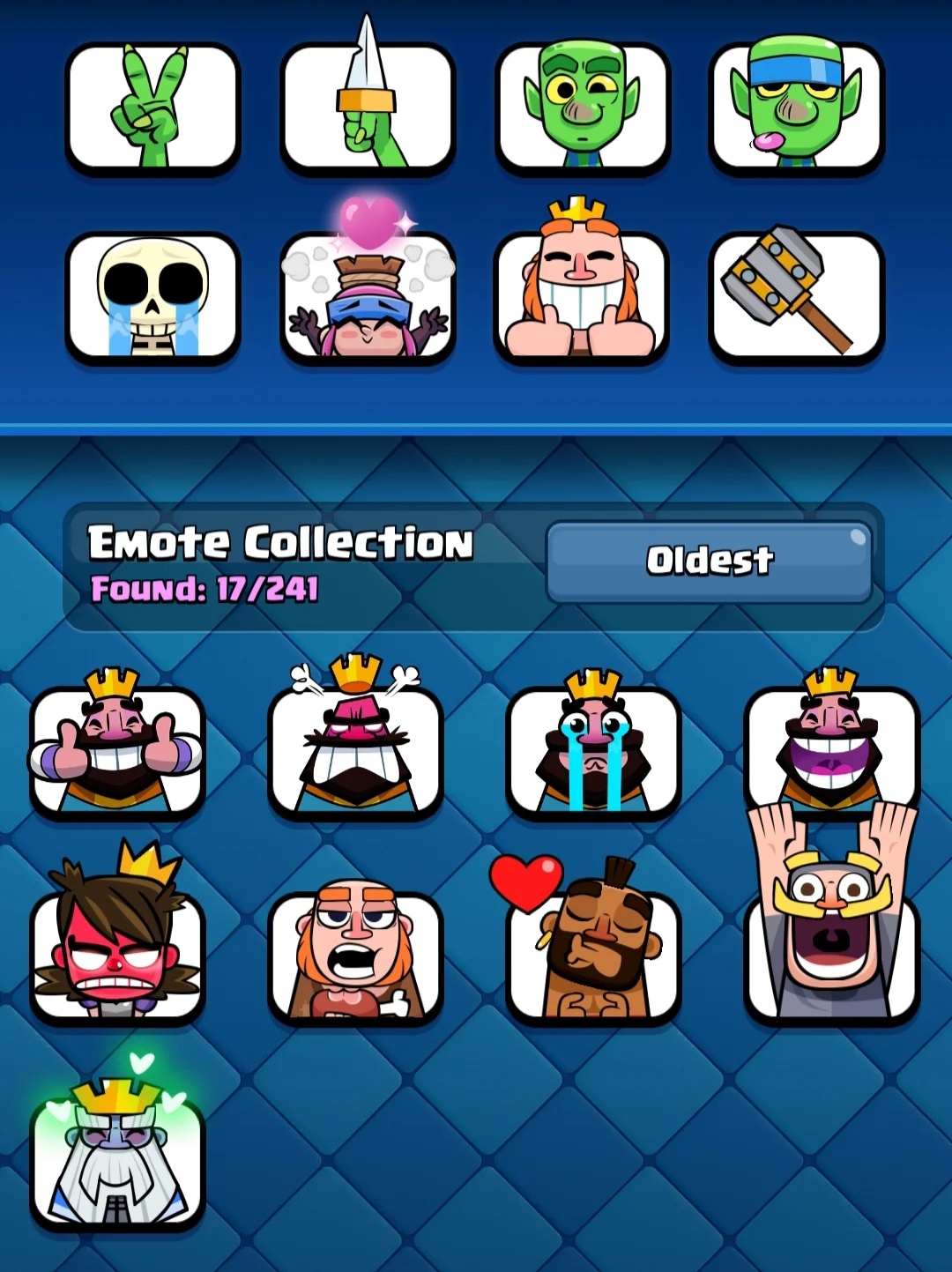Open the crying King emote
Viewport: 952px width, 1272px height.
pos(593,751)
